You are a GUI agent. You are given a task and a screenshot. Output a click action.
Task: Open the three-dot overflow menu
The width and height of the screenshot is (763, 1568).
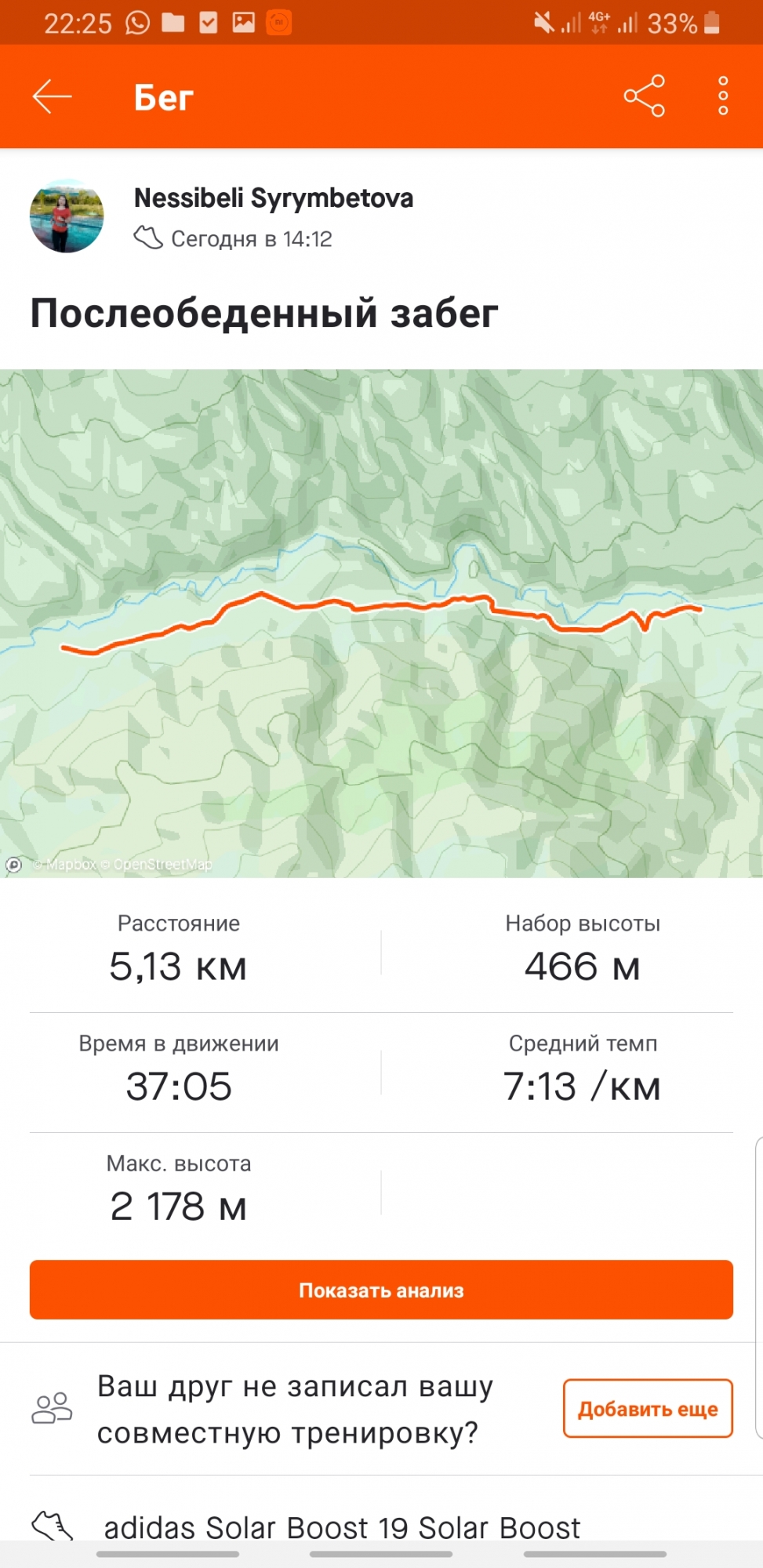pyautogui.click(x=723, y=96)
